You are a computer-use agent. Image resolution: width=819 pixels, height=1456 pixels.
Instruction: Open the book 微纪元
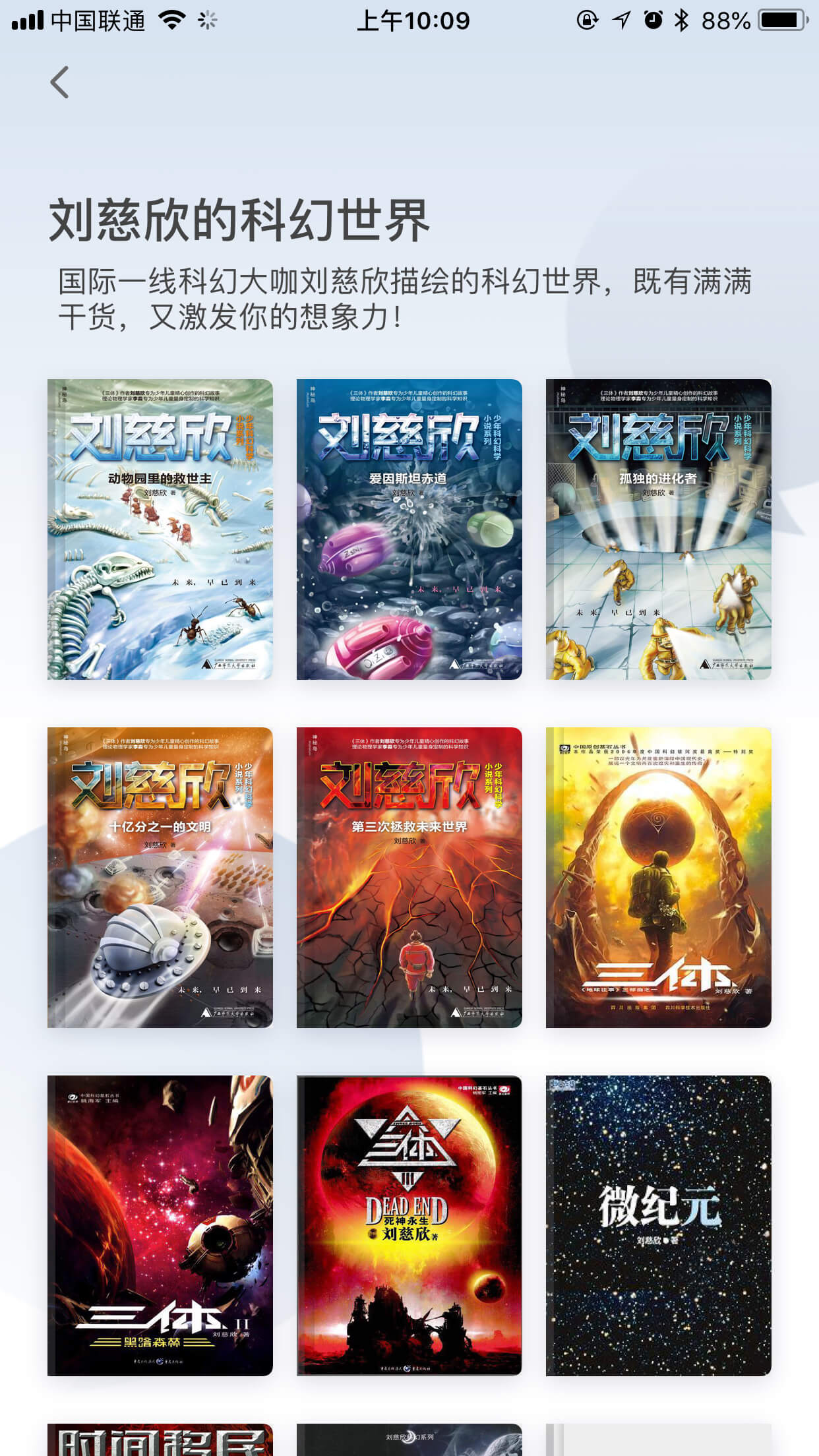pos(659,1225)
